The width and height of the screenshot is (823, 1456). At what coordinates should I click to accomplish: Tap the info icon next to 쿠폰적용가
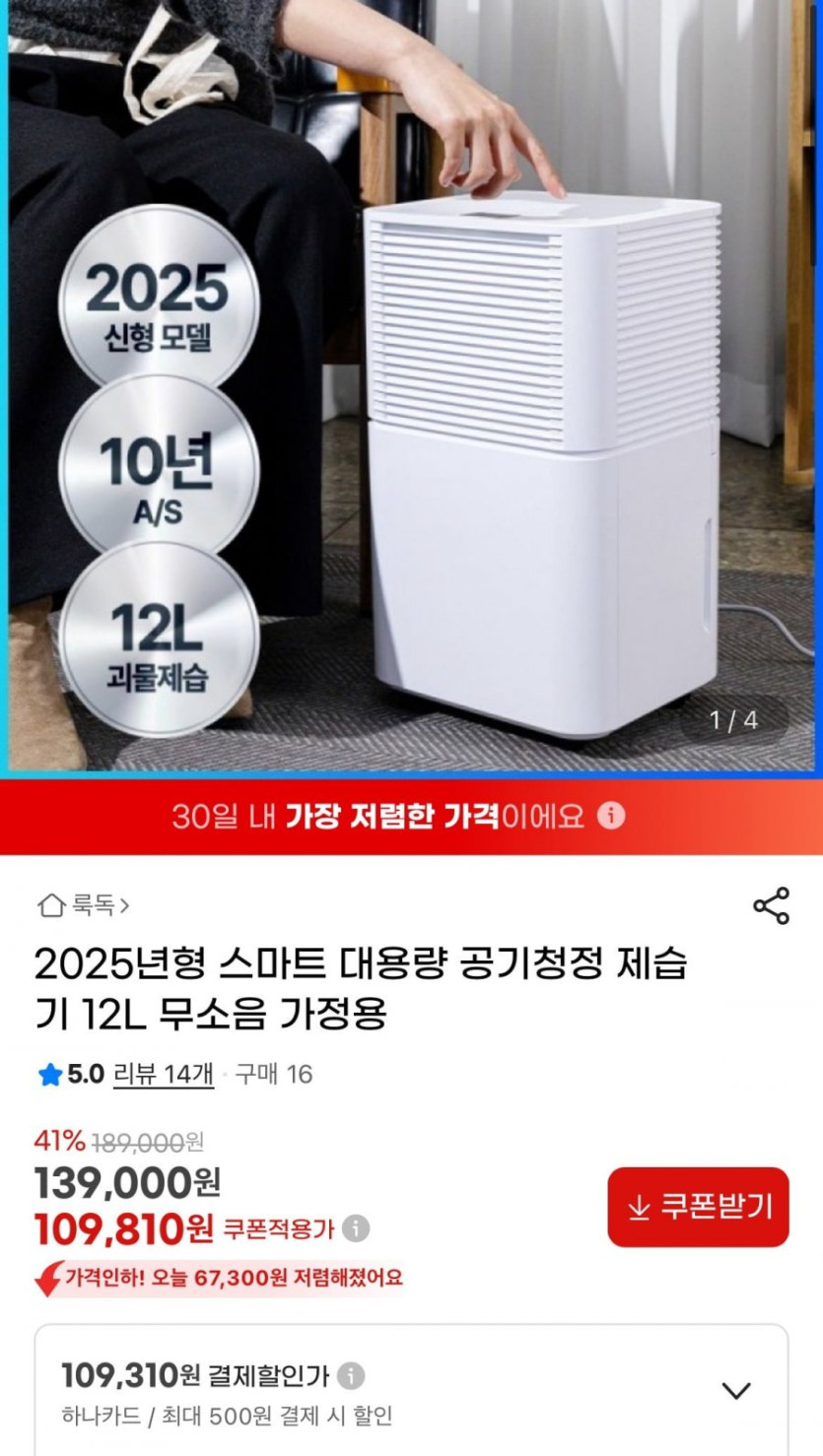pyautogui.click(x=357, y=1228)
